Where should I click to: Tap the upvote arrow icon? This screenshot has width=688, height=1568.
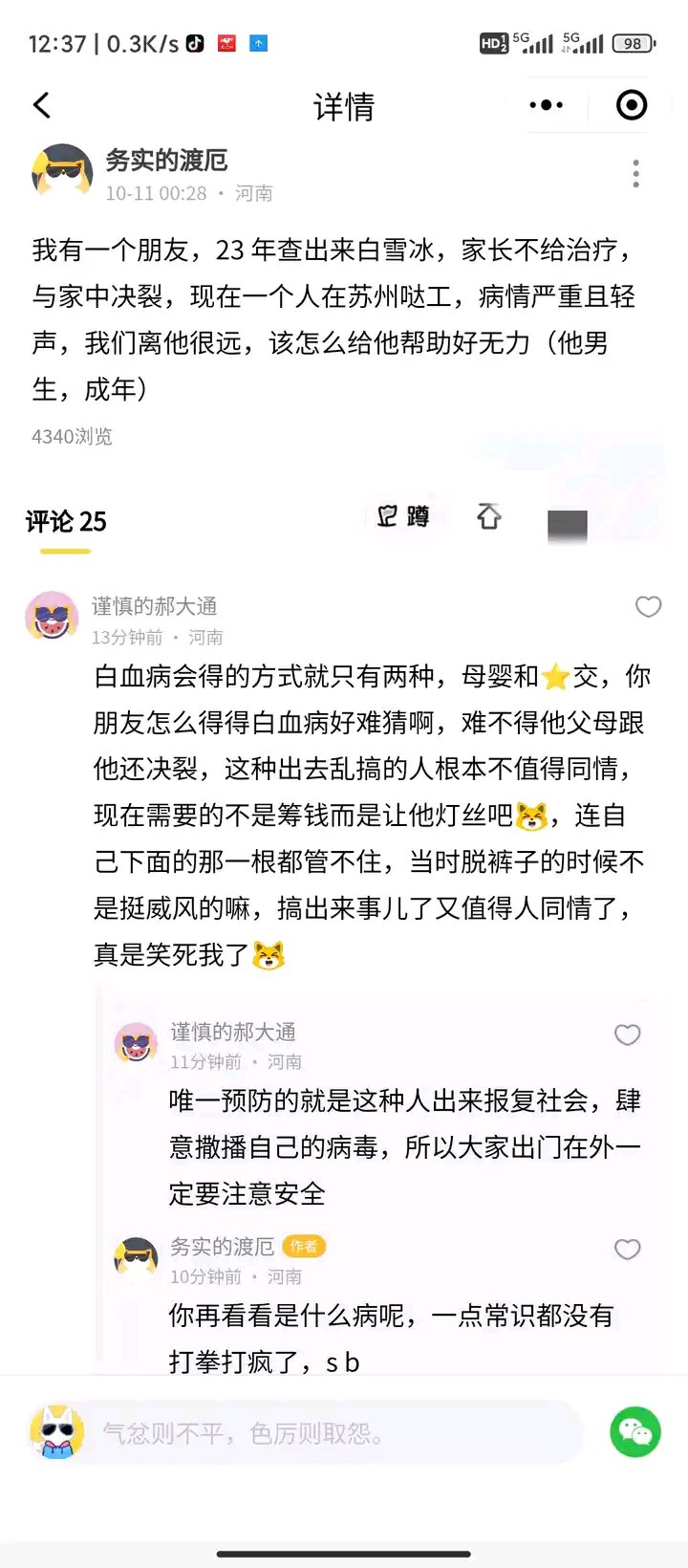pyautogui.click(x=489, y=517)
